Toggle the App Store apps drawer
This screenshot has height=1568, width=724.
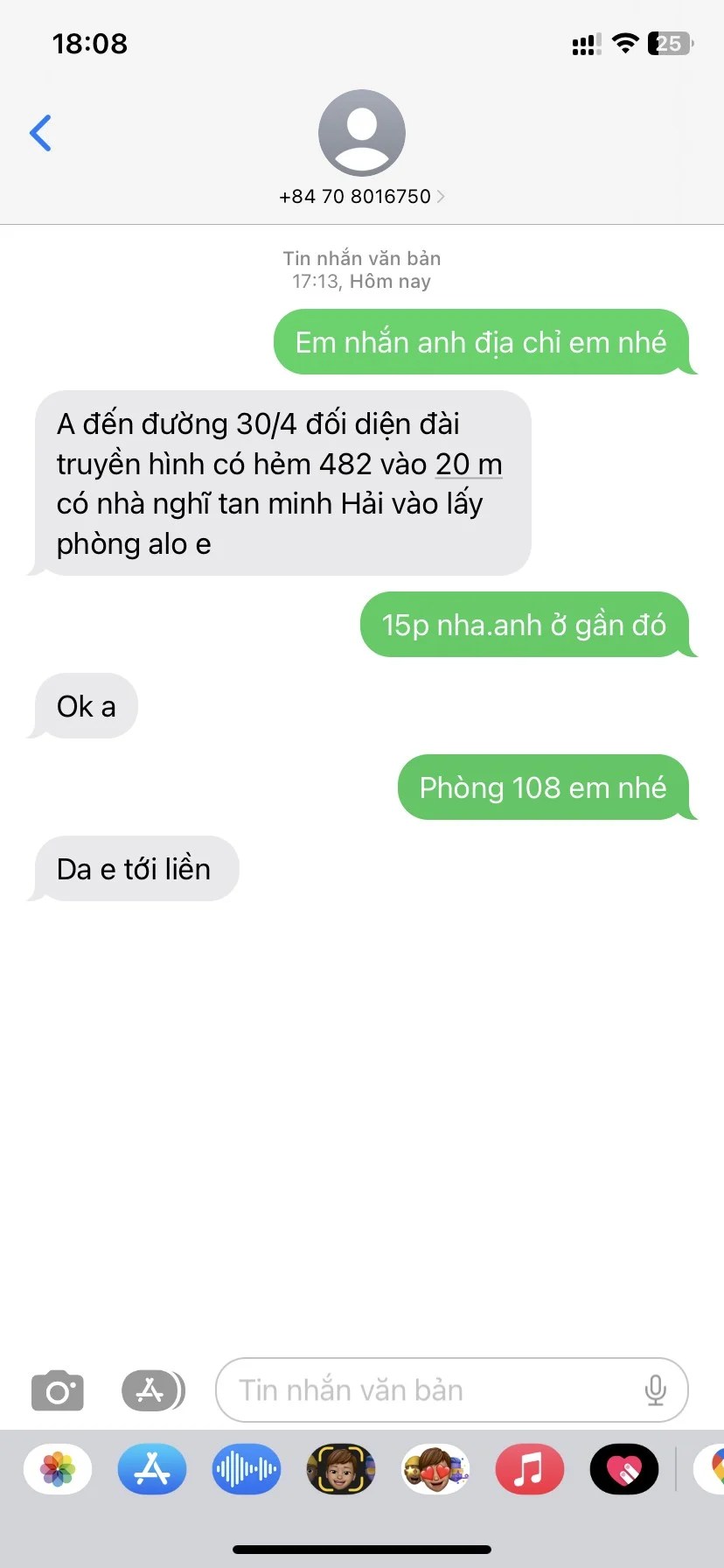[152, 1390]
